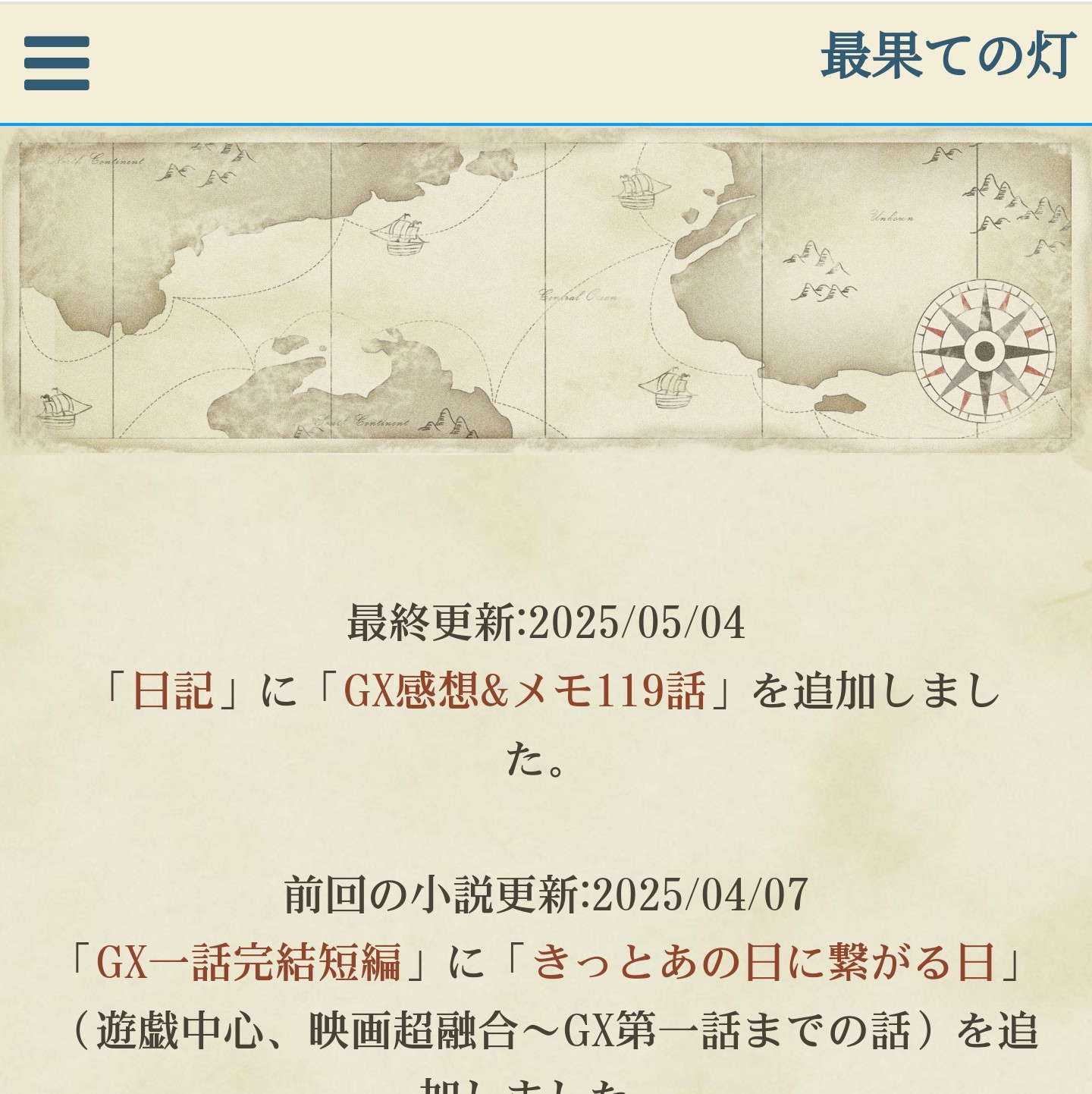
Task: Open the hamburger menu
Action: tap(57, 63)
